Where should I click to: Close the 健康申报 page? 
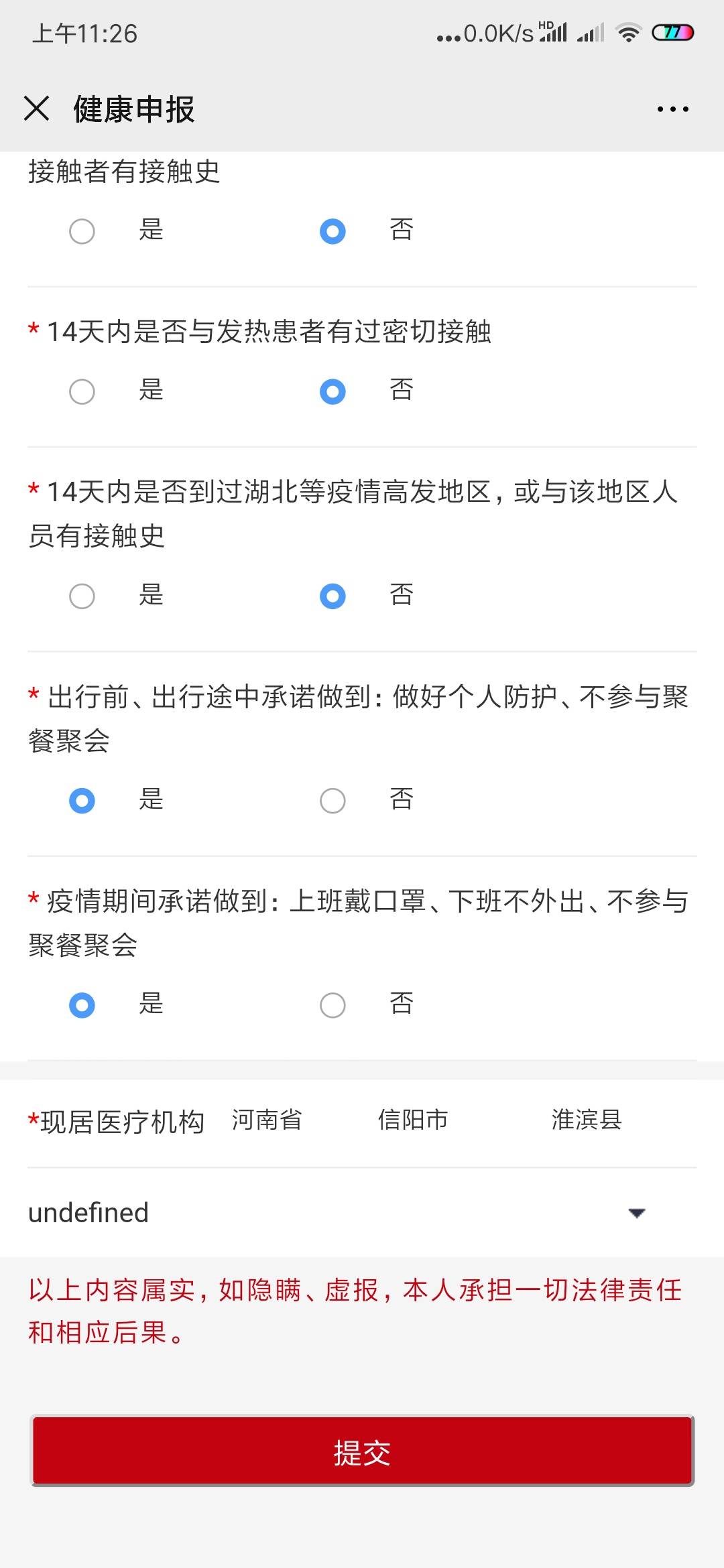36,108
